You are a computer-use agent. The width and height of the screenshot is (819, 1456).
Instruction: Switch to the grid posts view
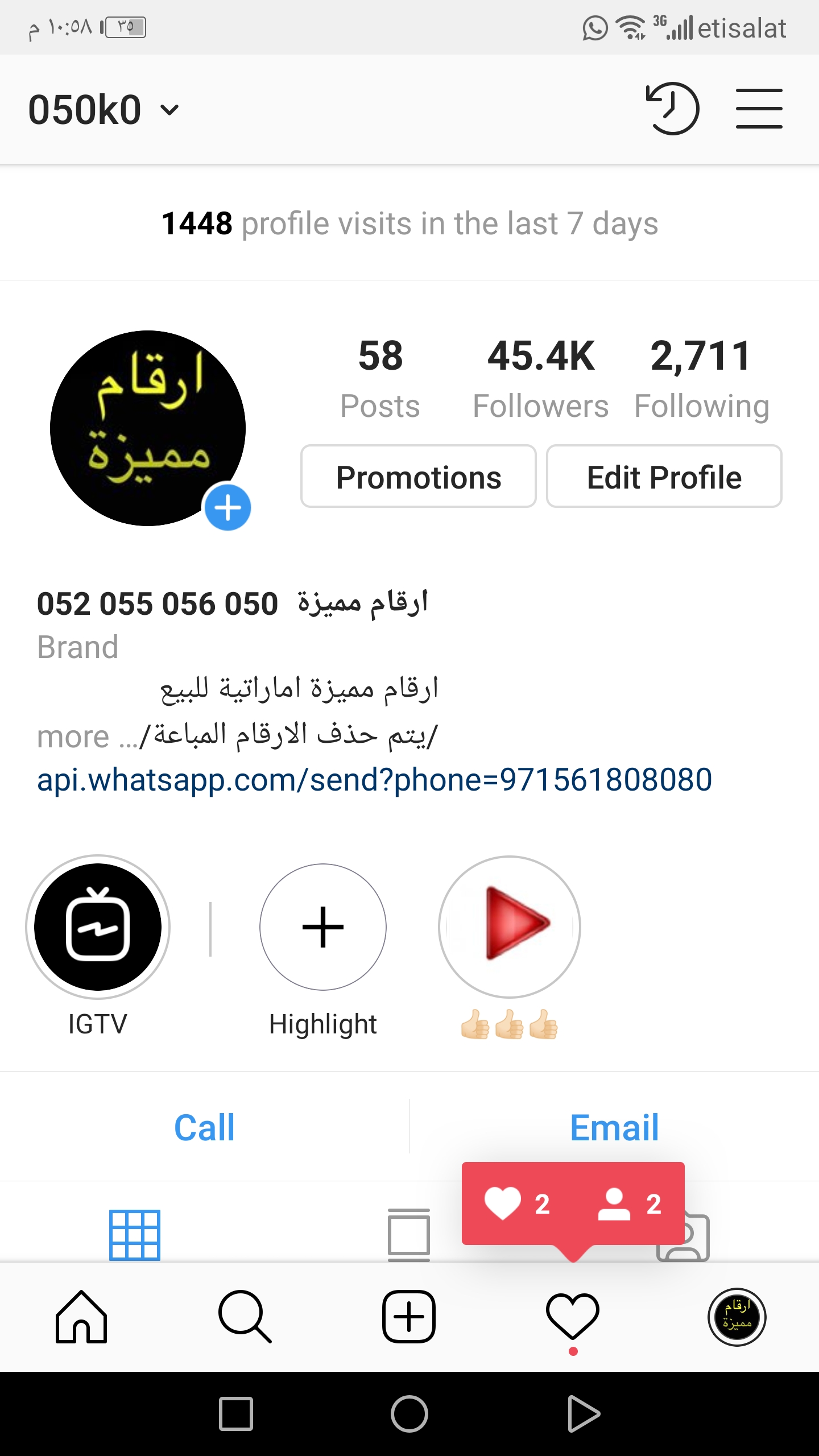(135, 1234)
